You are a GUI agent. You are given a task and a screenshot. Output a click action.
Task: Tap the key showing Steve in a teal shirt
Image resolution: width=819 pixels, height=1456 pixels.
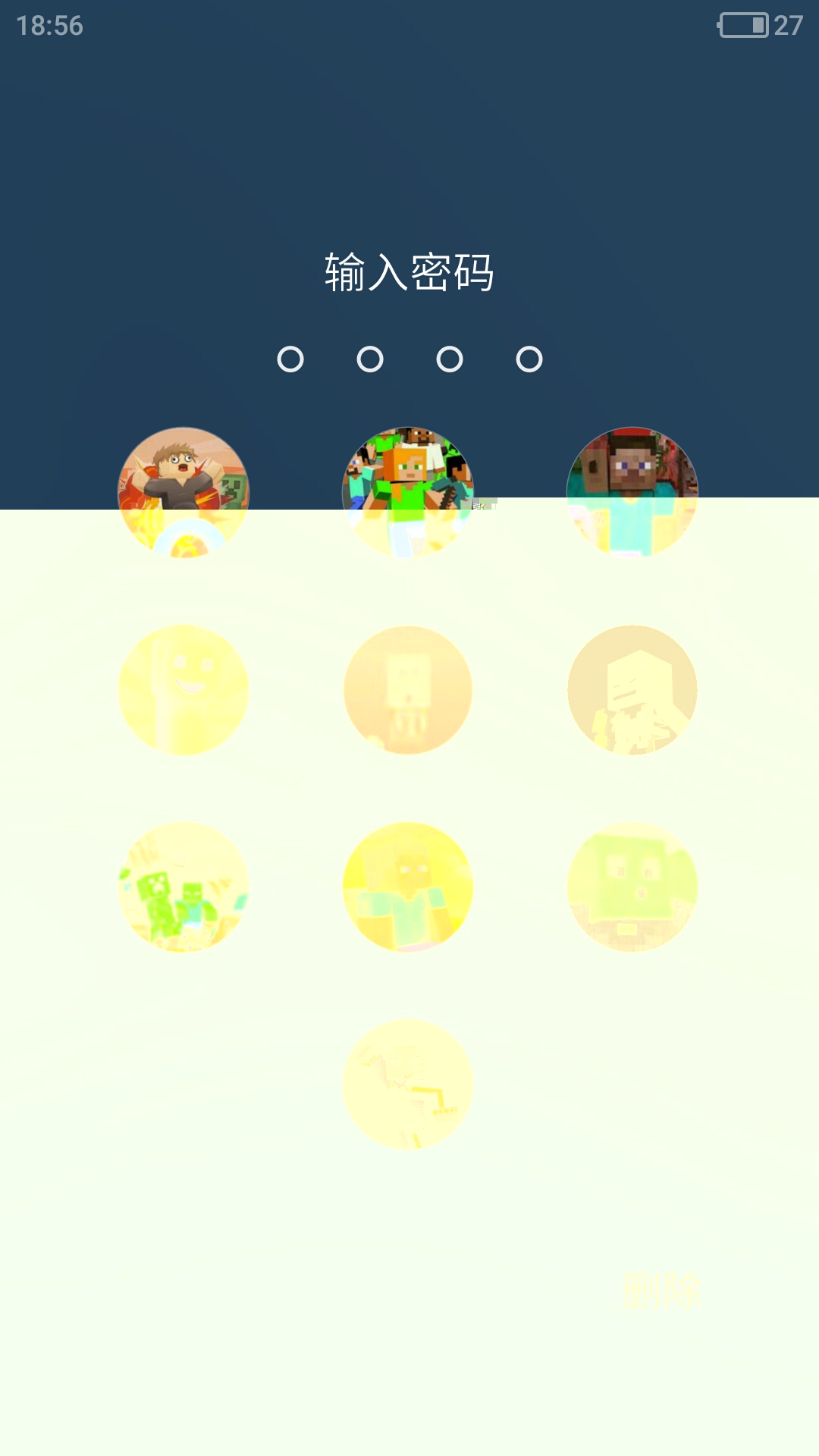[408, 887]
